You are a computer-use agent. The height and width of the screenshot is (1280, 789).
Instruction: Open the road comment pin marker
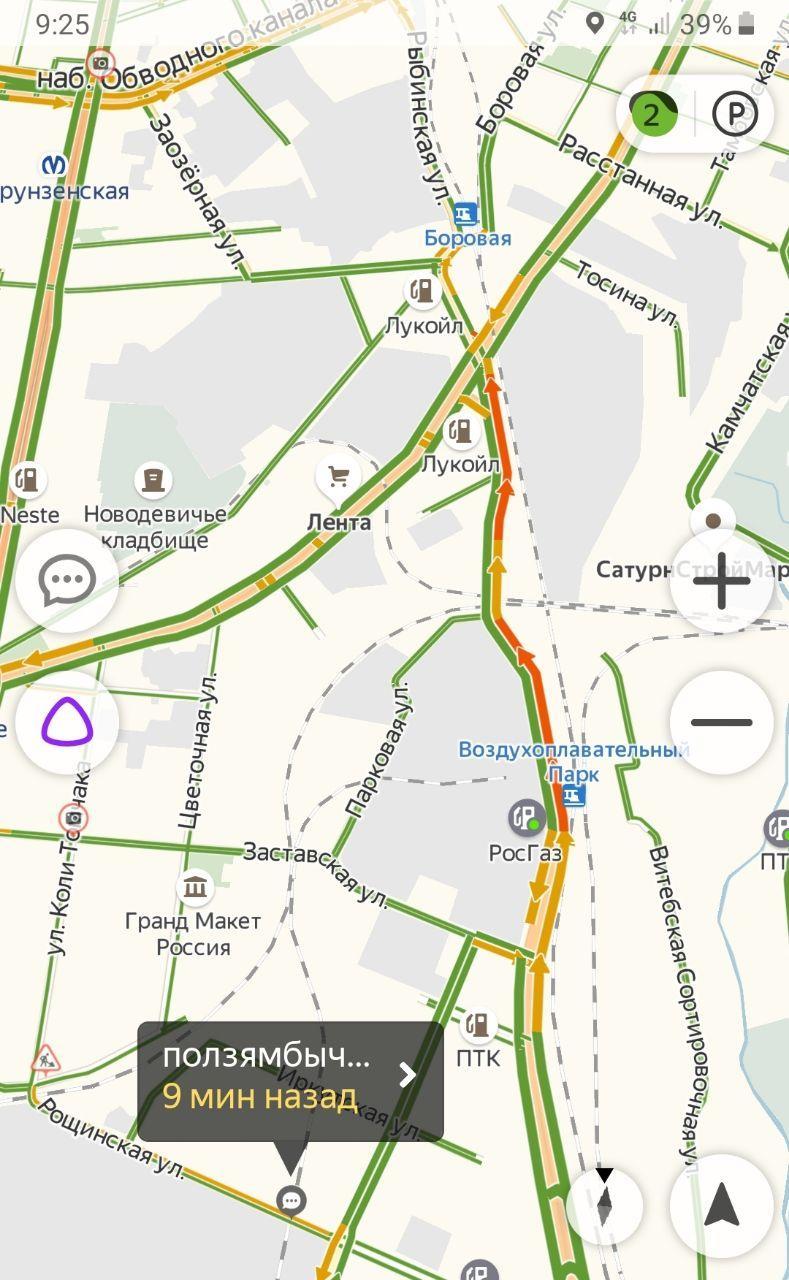[291, 1200]
